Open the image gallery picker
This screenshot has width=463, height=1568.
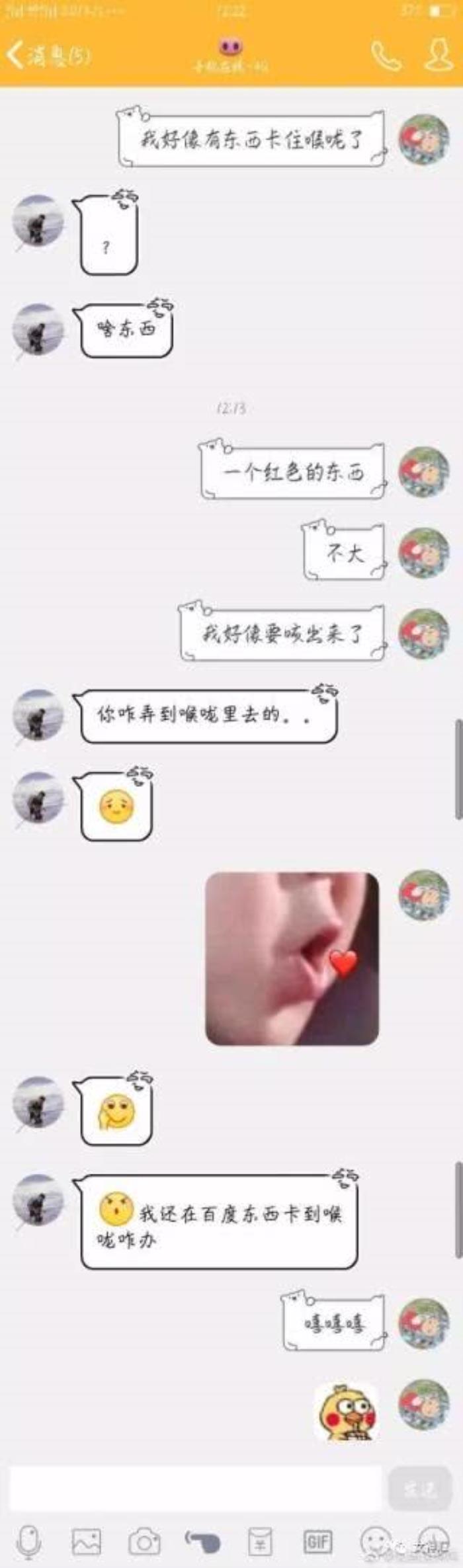click(87, 1542)
